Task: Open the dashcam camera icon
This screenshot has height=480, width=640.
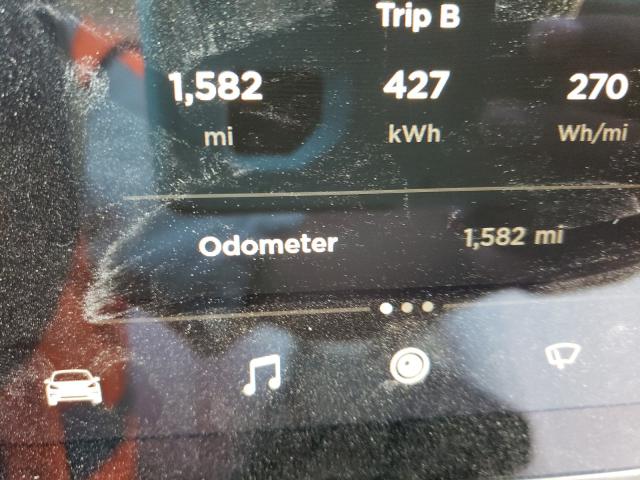Action: point(409,367)
